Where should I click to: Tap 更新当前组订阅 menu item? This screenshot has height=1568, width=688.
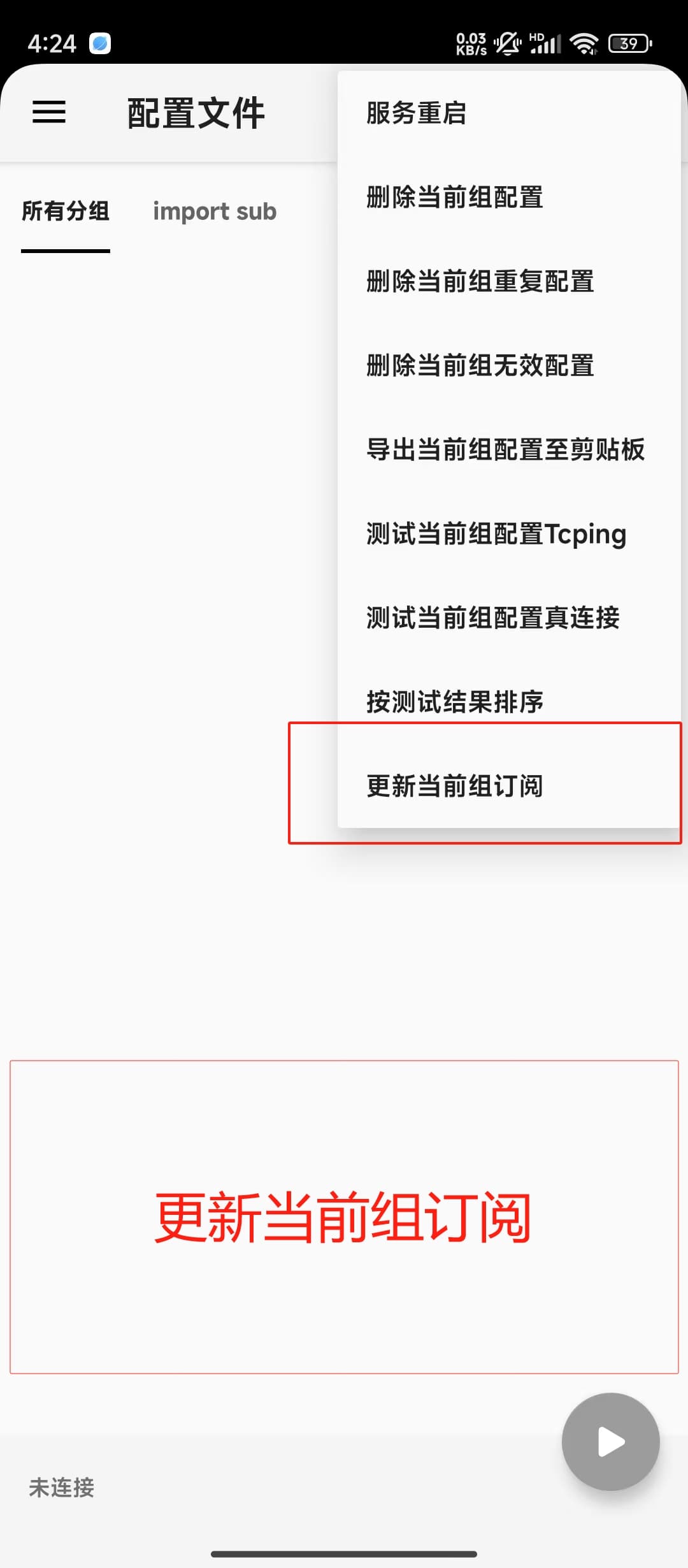pos(509,786)
